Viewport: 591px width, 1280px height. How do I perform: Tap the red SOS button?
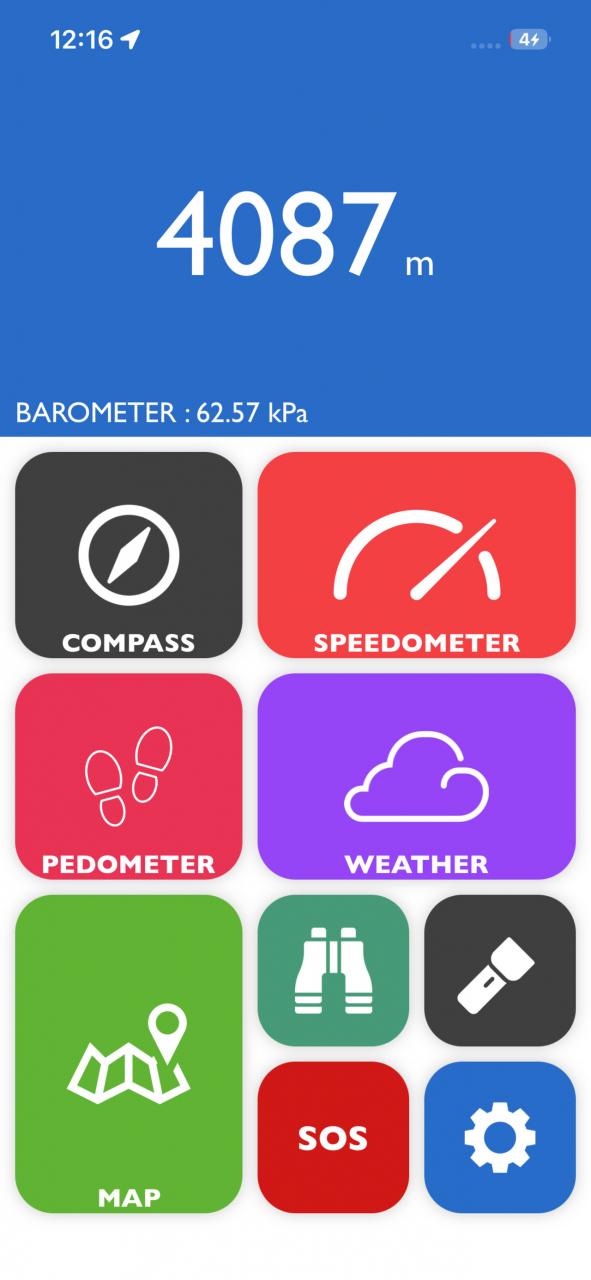coord(333,1137)
